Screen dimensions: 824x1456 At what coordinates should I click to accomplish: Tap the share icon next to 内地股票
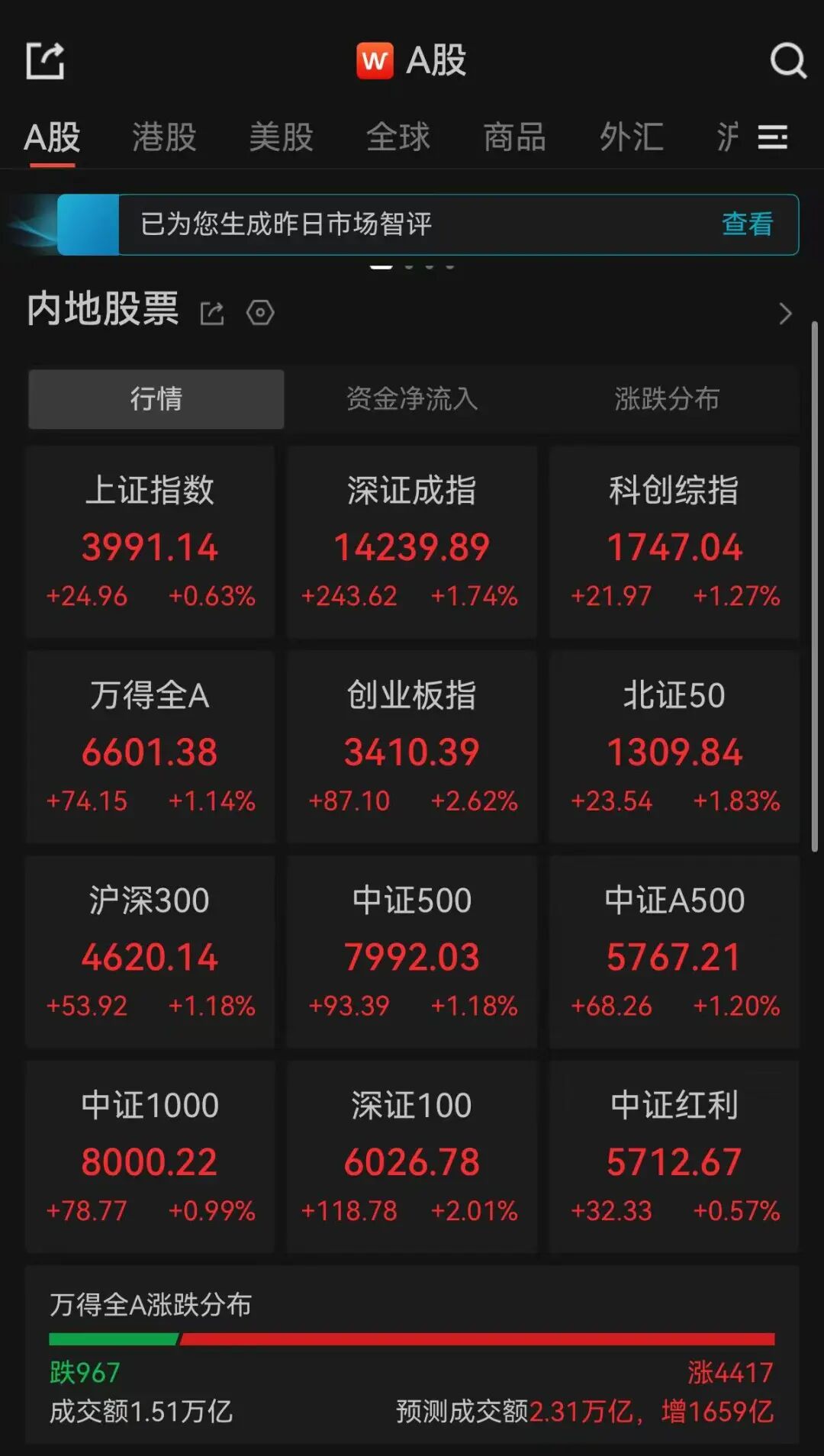tap(211, 313)
